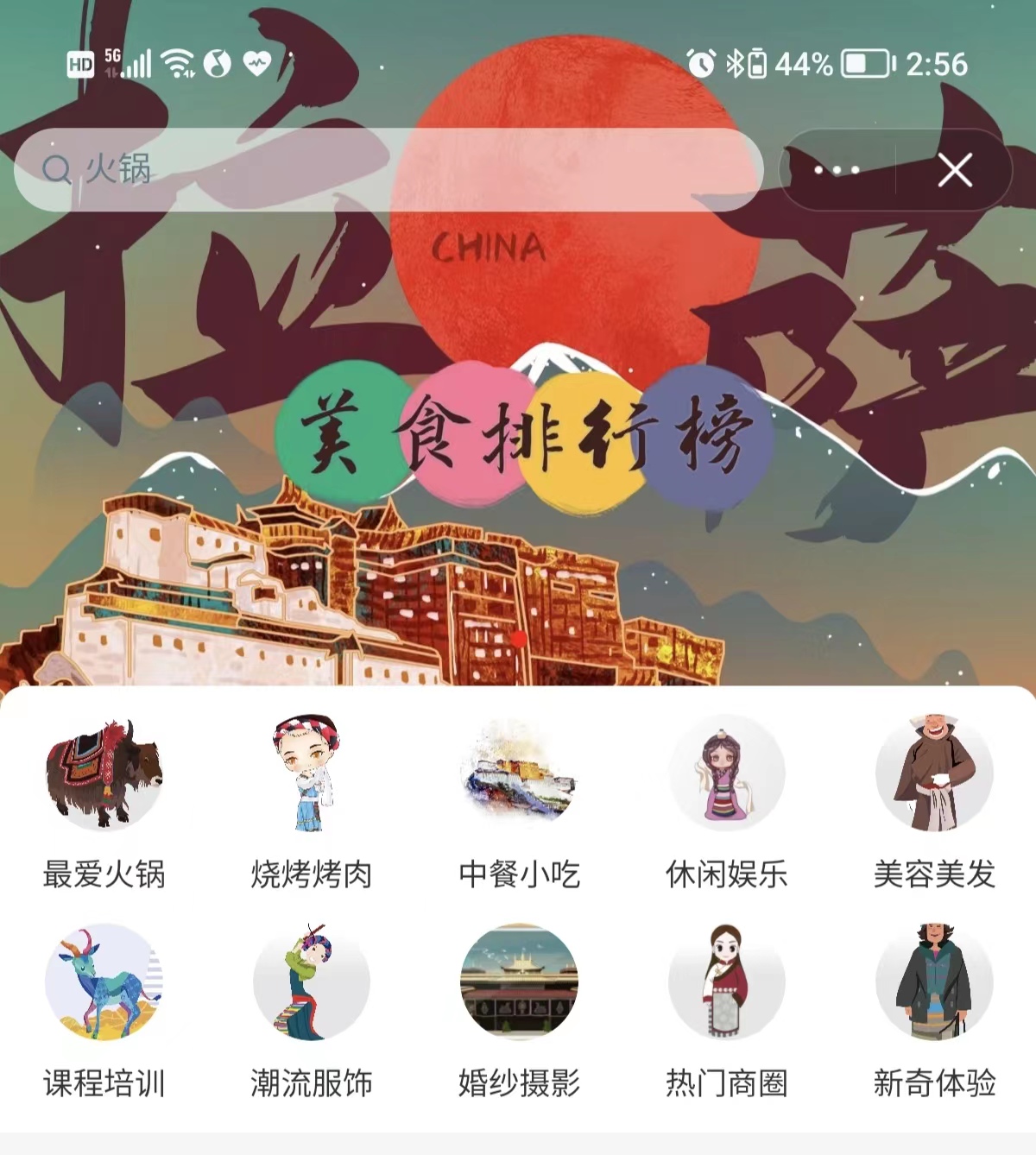Explore 热门商圈 areas
The image size is (1036, 1155).
(x=726, y=1012)
